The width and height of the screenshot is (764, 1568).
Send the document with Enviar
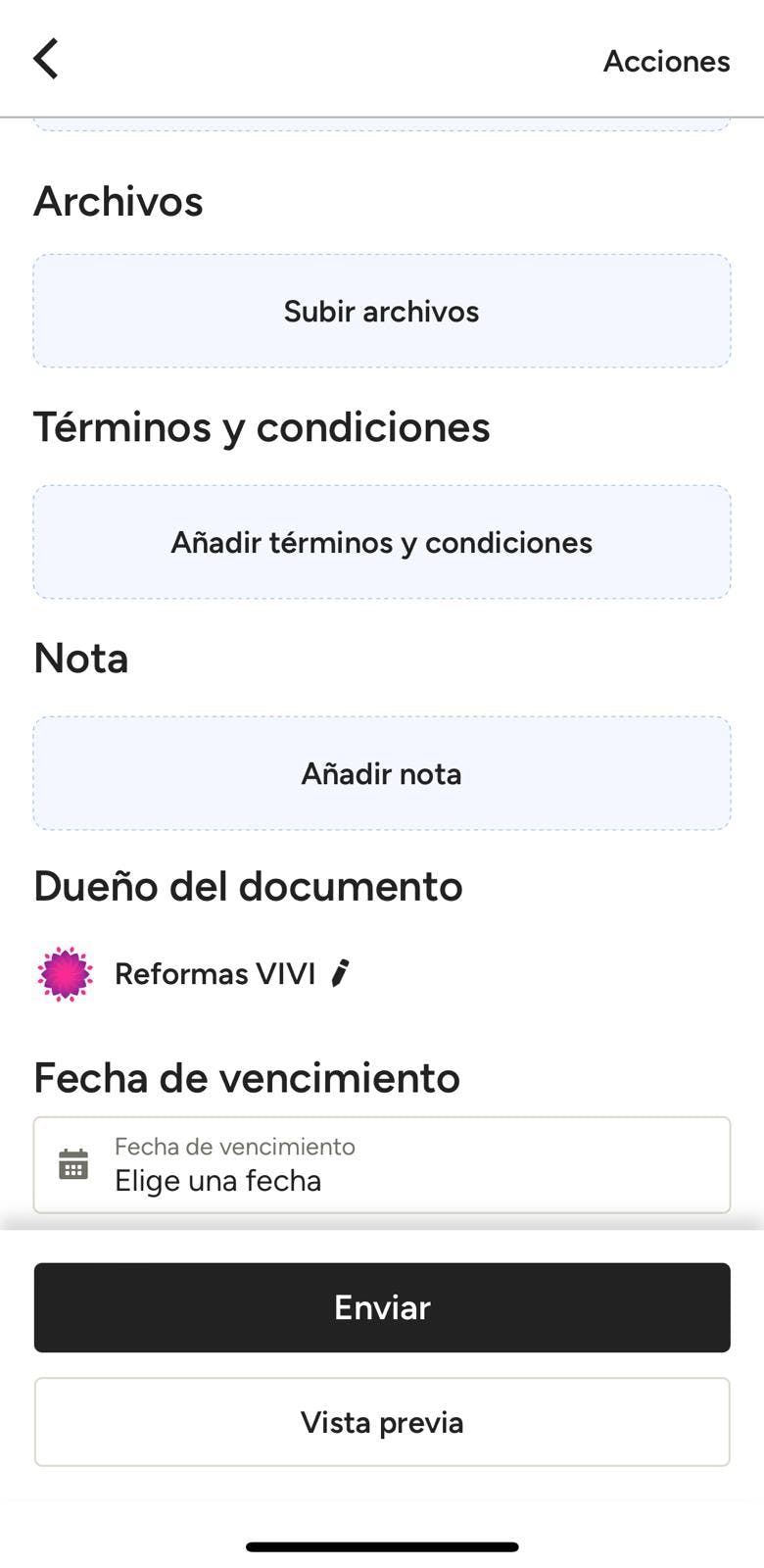click(x=382, y=1307)
